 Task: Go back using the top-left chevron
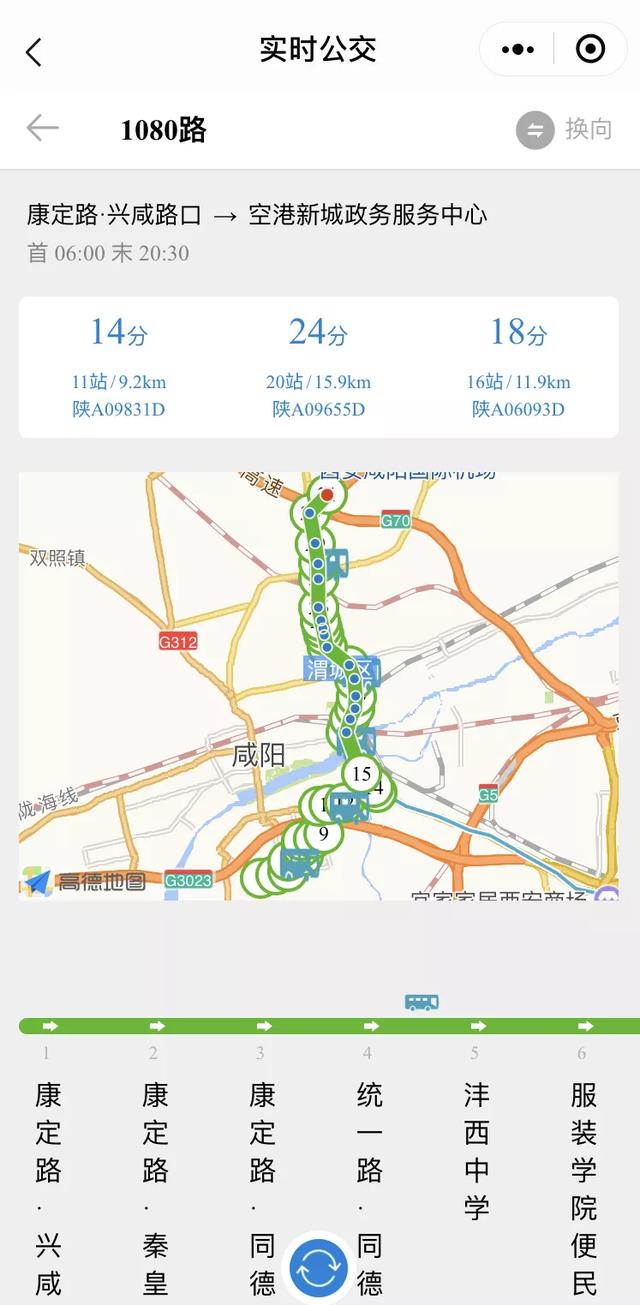(34, 52)
